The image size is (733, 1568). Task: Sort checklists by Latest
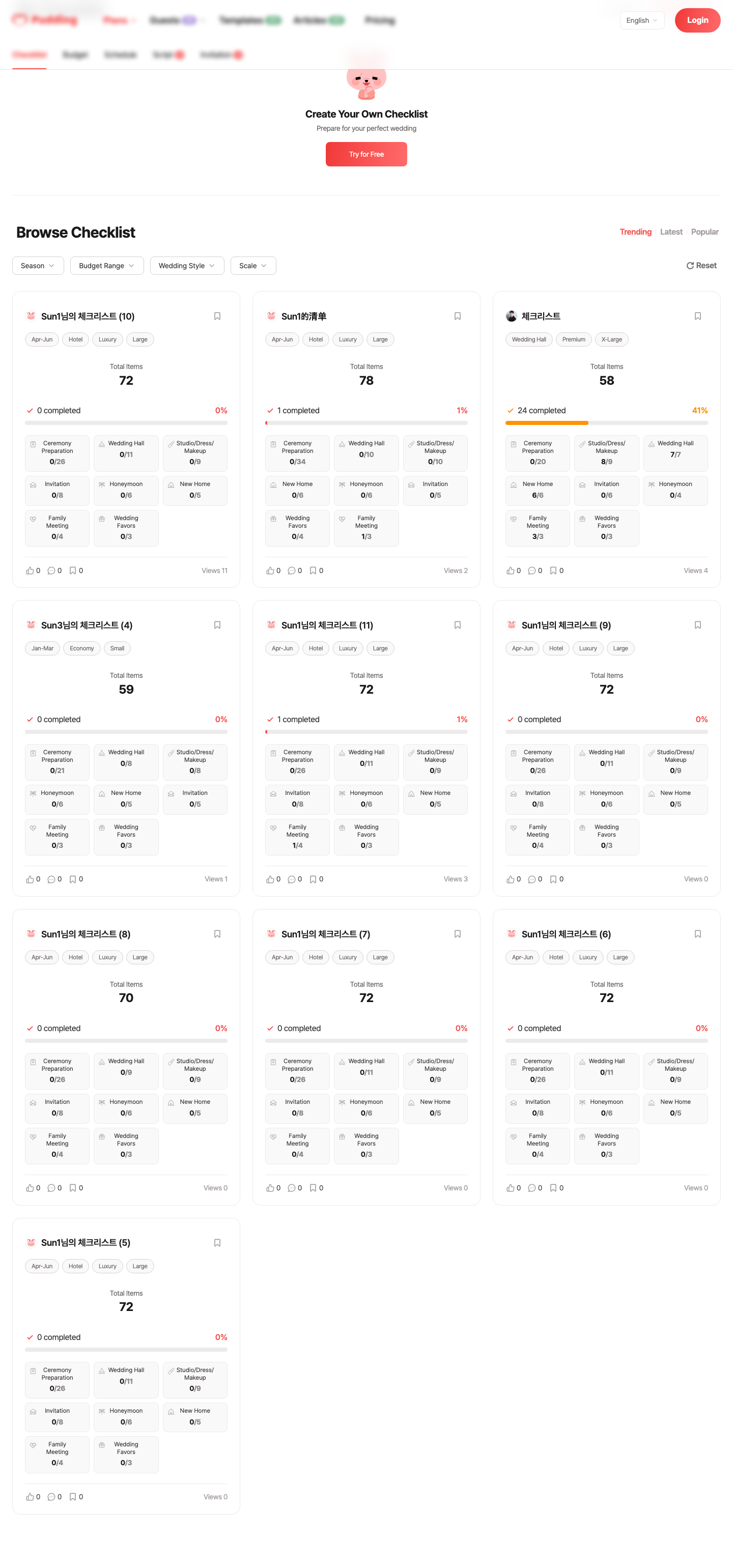[x=671, y=232]
